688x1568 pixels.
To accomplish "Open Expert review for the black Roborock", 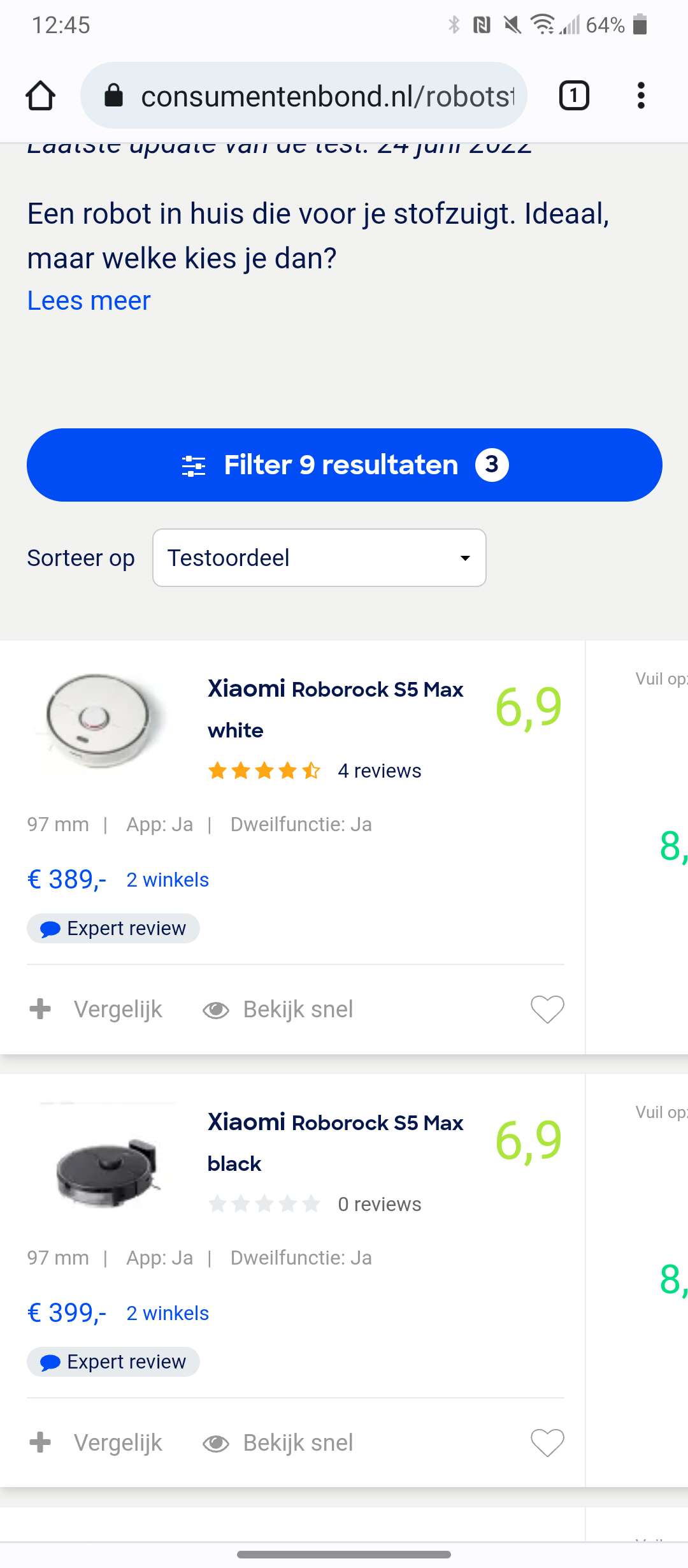I will (113, 1362).
